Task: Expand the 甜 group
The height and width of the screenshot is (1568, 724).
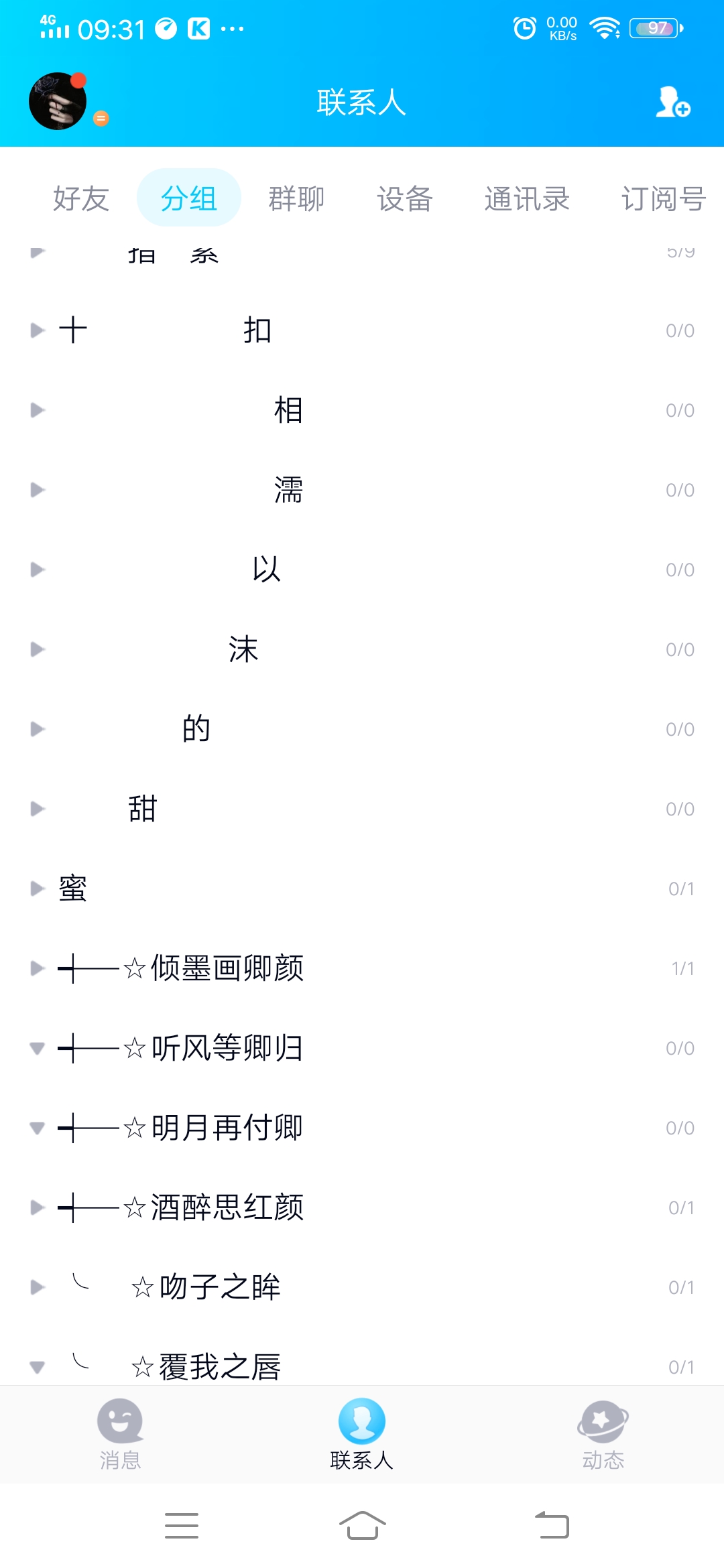Action: (362, 809)
